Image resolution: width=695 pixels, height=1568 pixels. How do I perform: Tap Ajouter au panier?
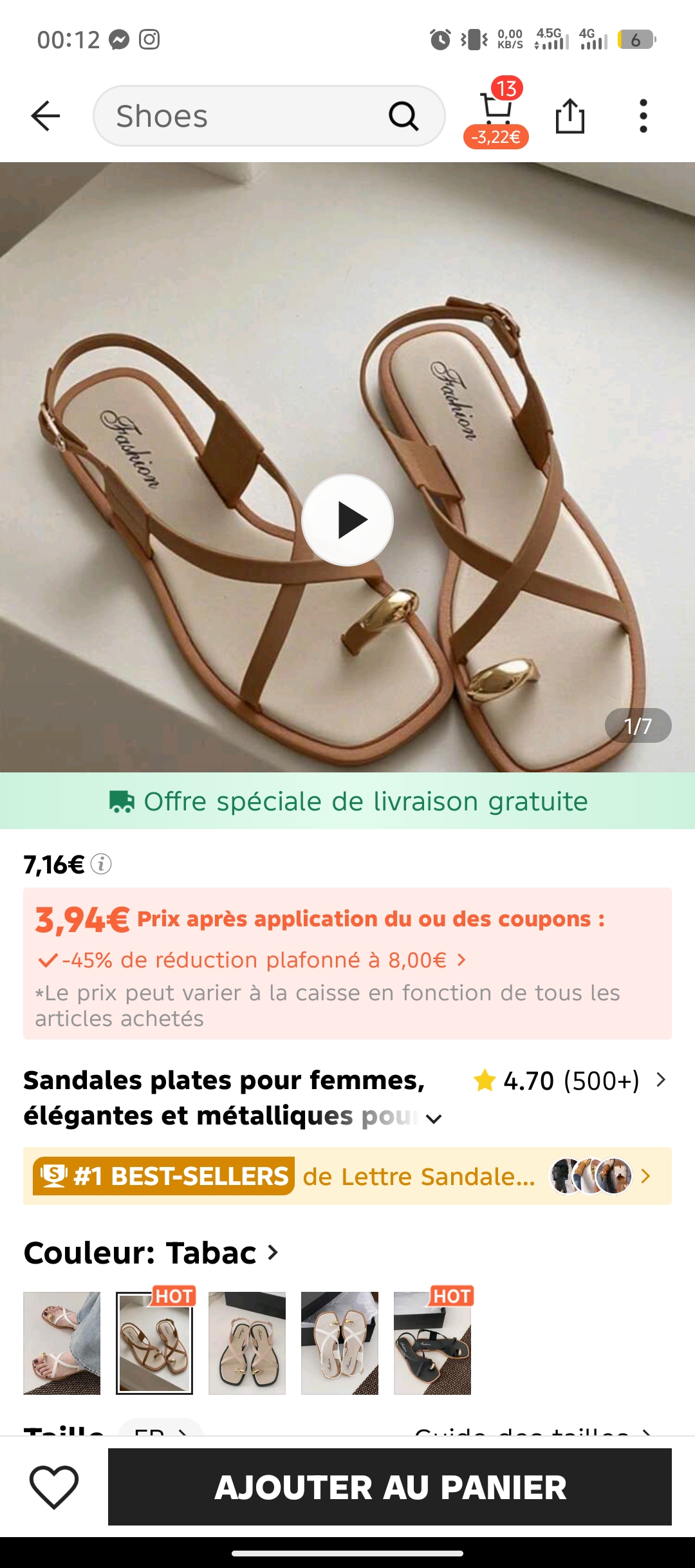(x=390, y=1487)
